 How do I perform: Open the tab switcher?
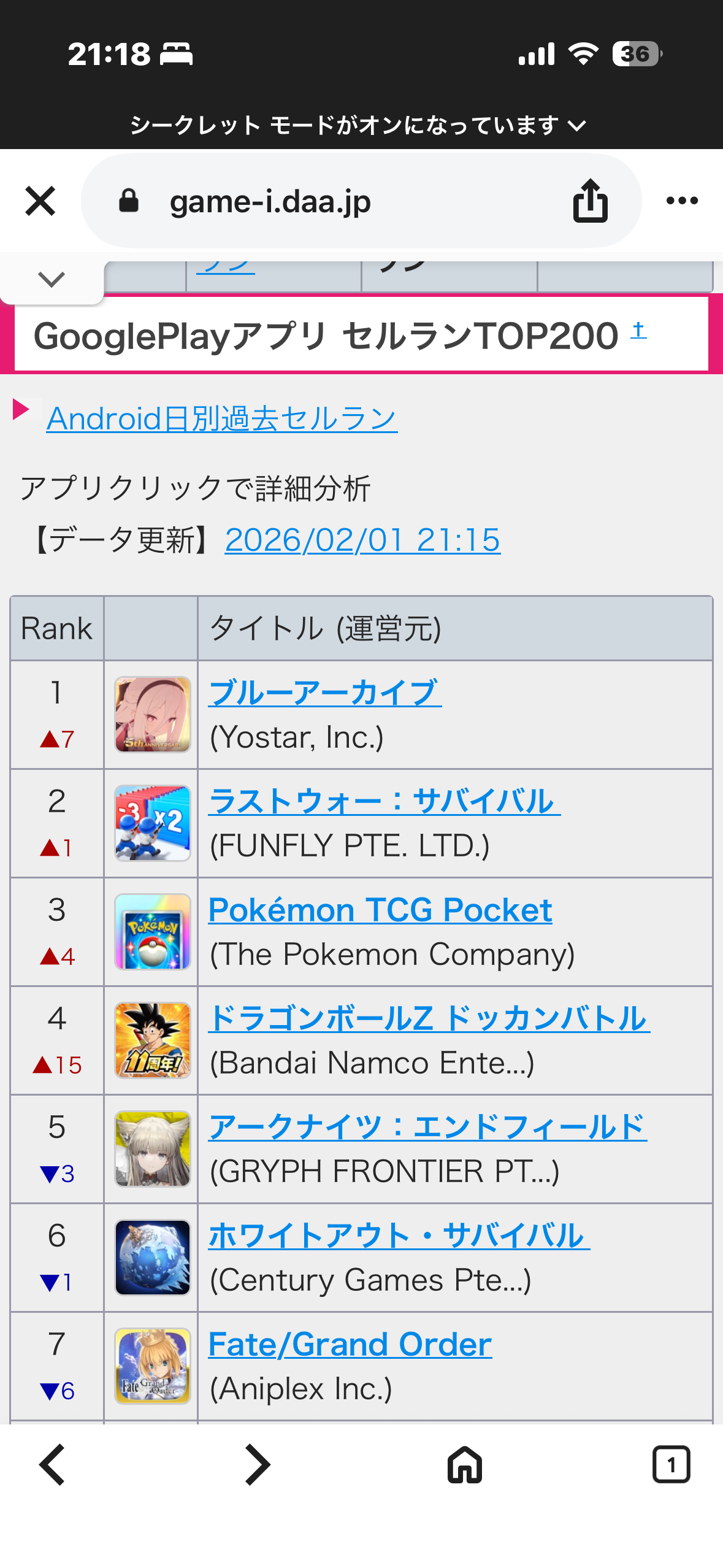click(x=671, y=1465)
